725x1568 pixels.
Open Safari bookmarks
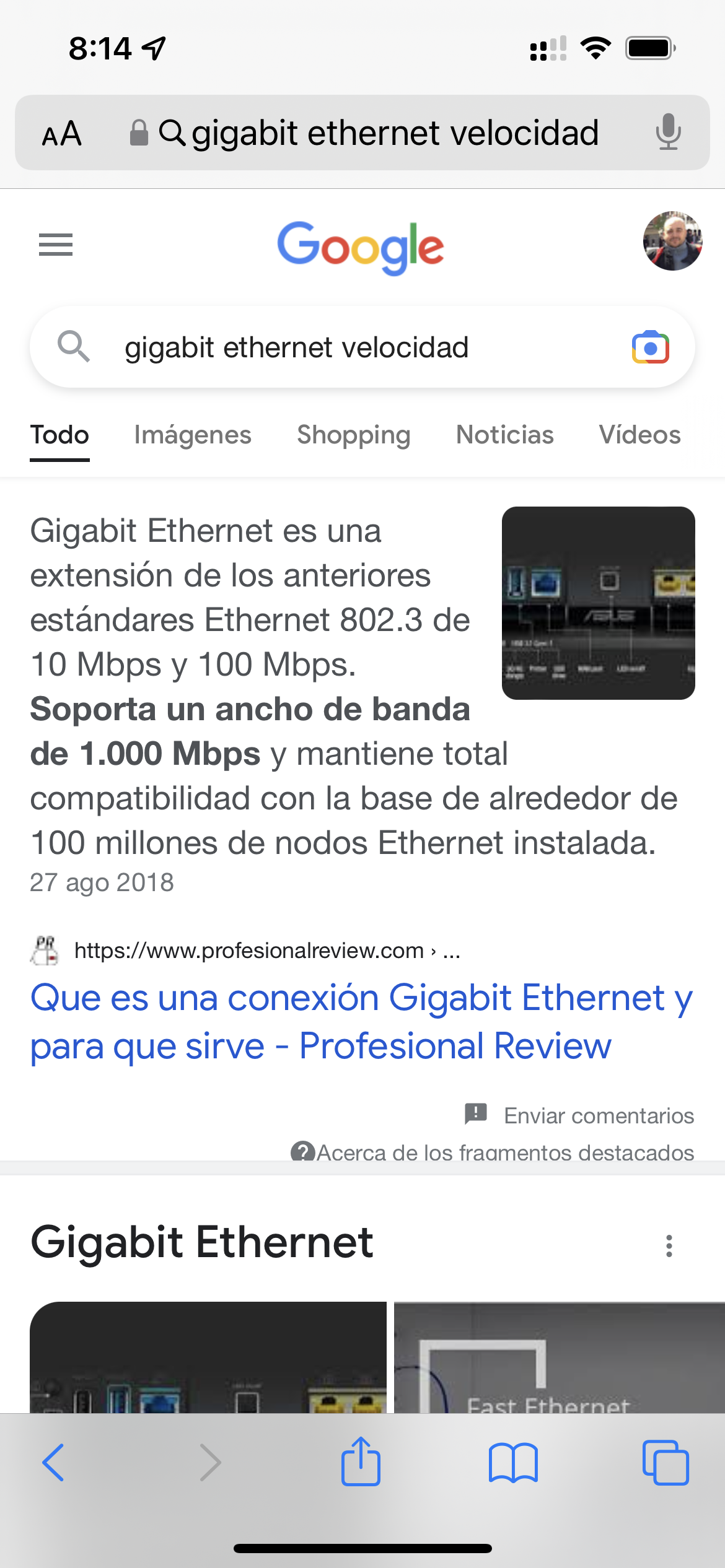point(513,1462)
